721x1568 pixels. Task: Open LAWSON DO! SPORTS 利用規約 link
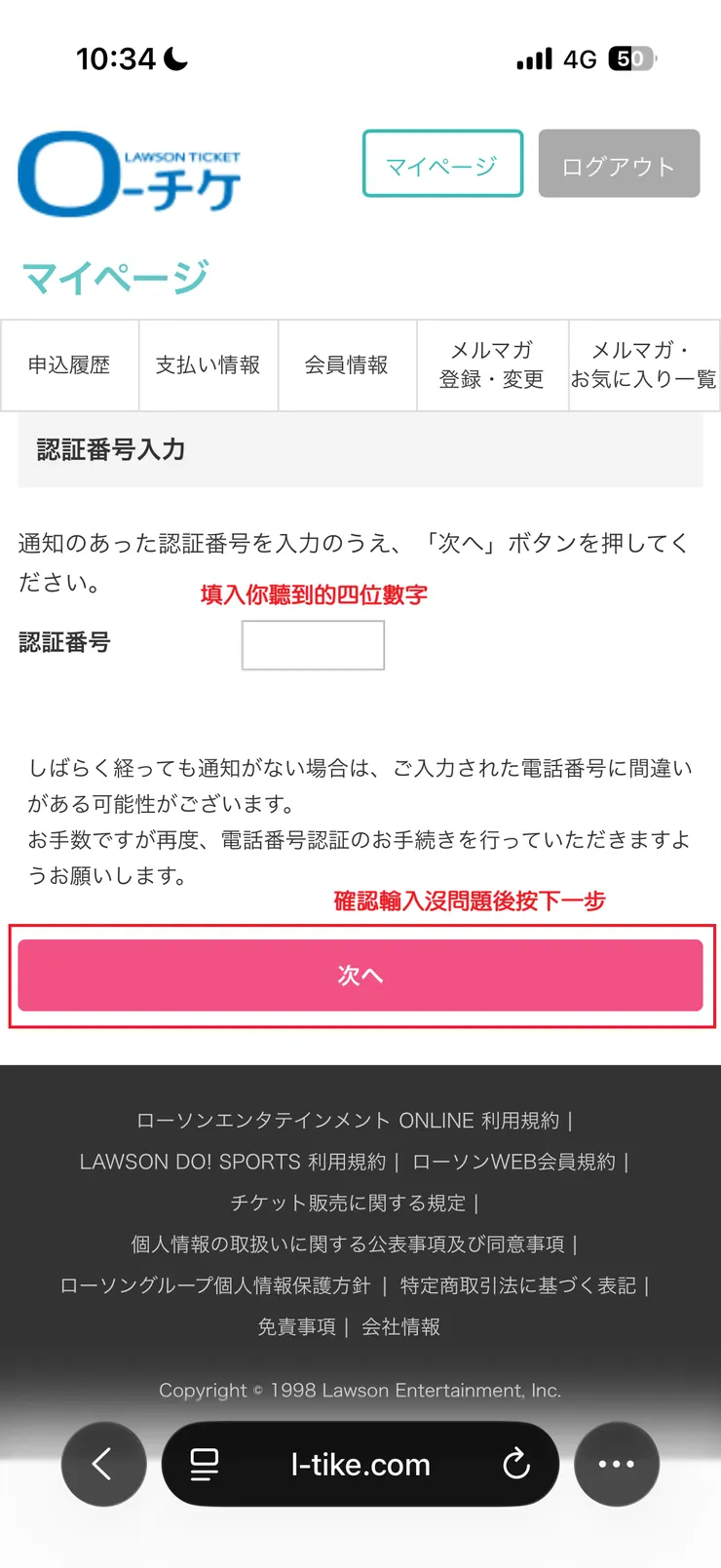click(233, 1162)
